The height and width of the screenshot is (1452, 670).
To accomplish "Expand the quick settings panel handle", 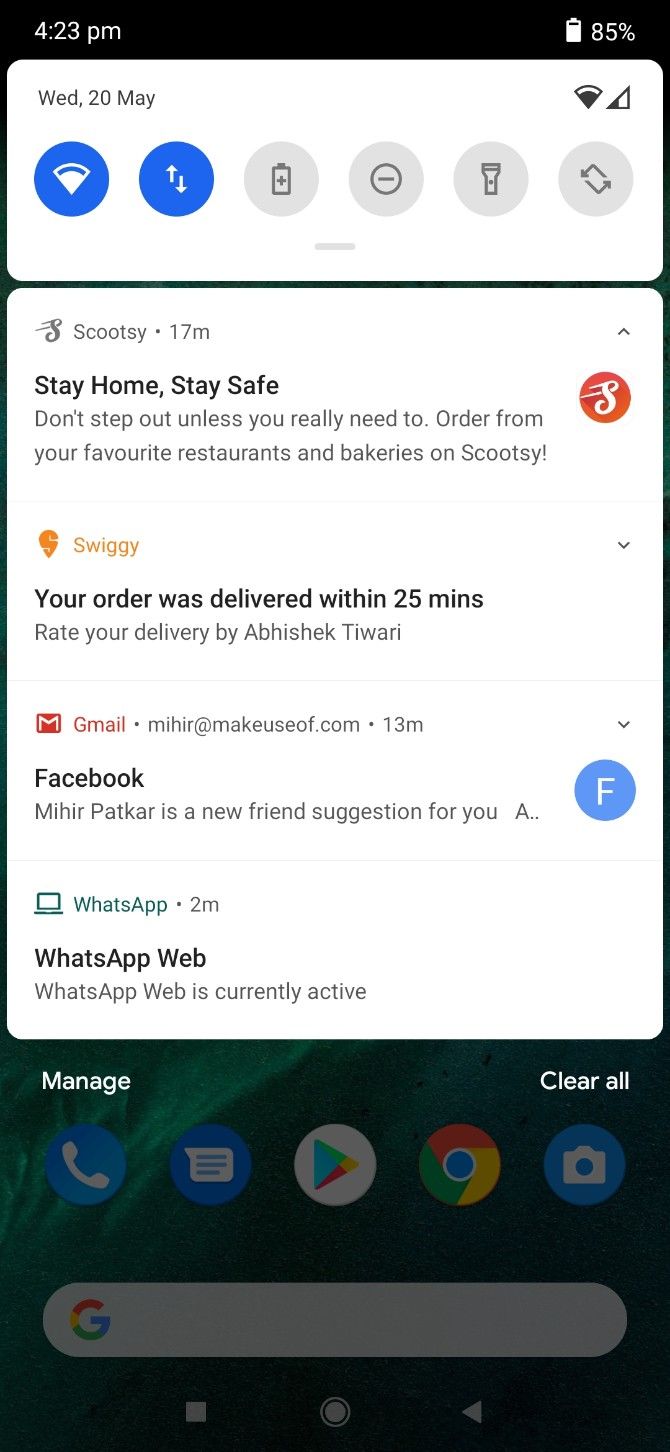I will 335,247.
